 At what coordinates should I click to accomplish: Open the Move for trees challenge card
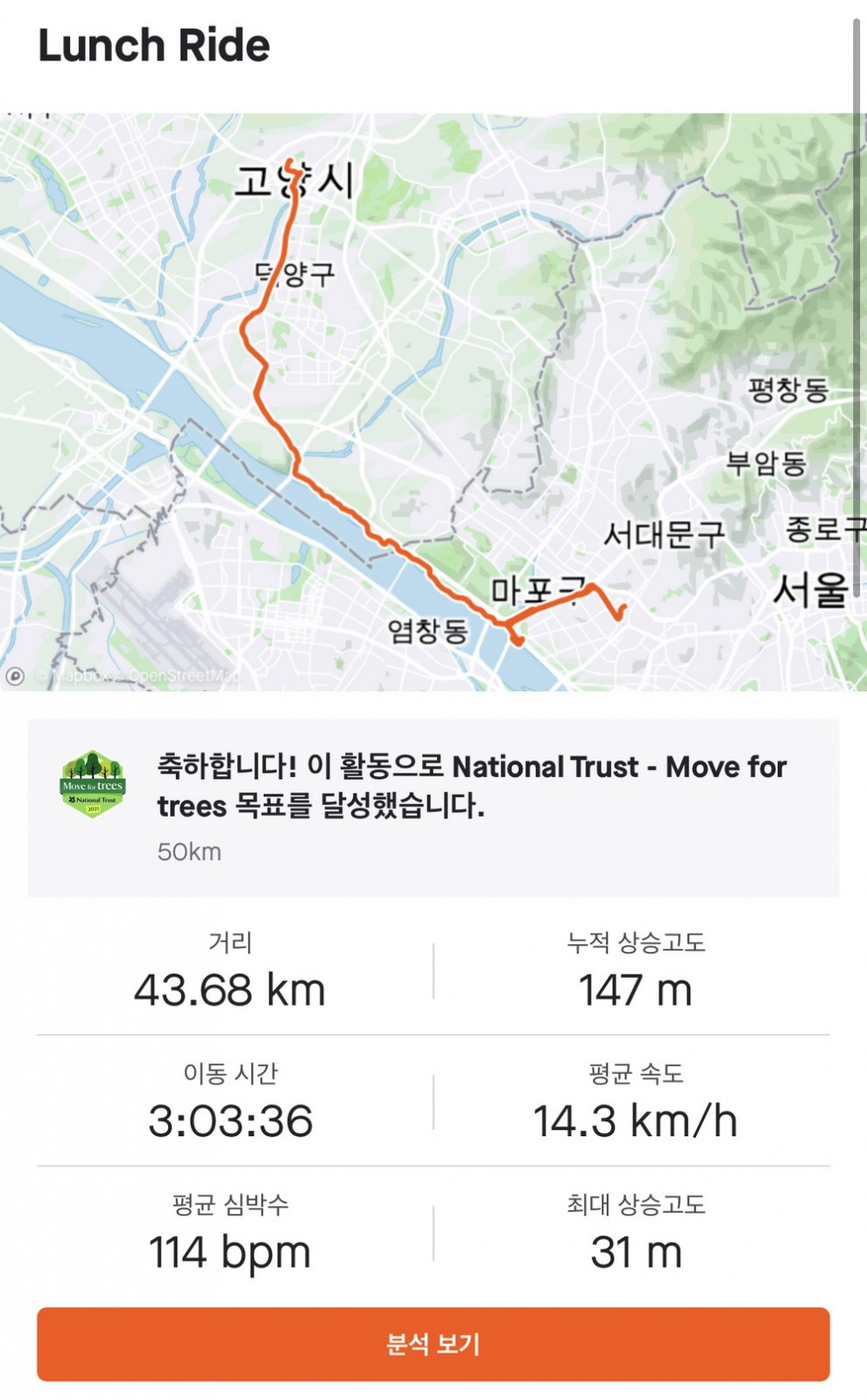433,807
